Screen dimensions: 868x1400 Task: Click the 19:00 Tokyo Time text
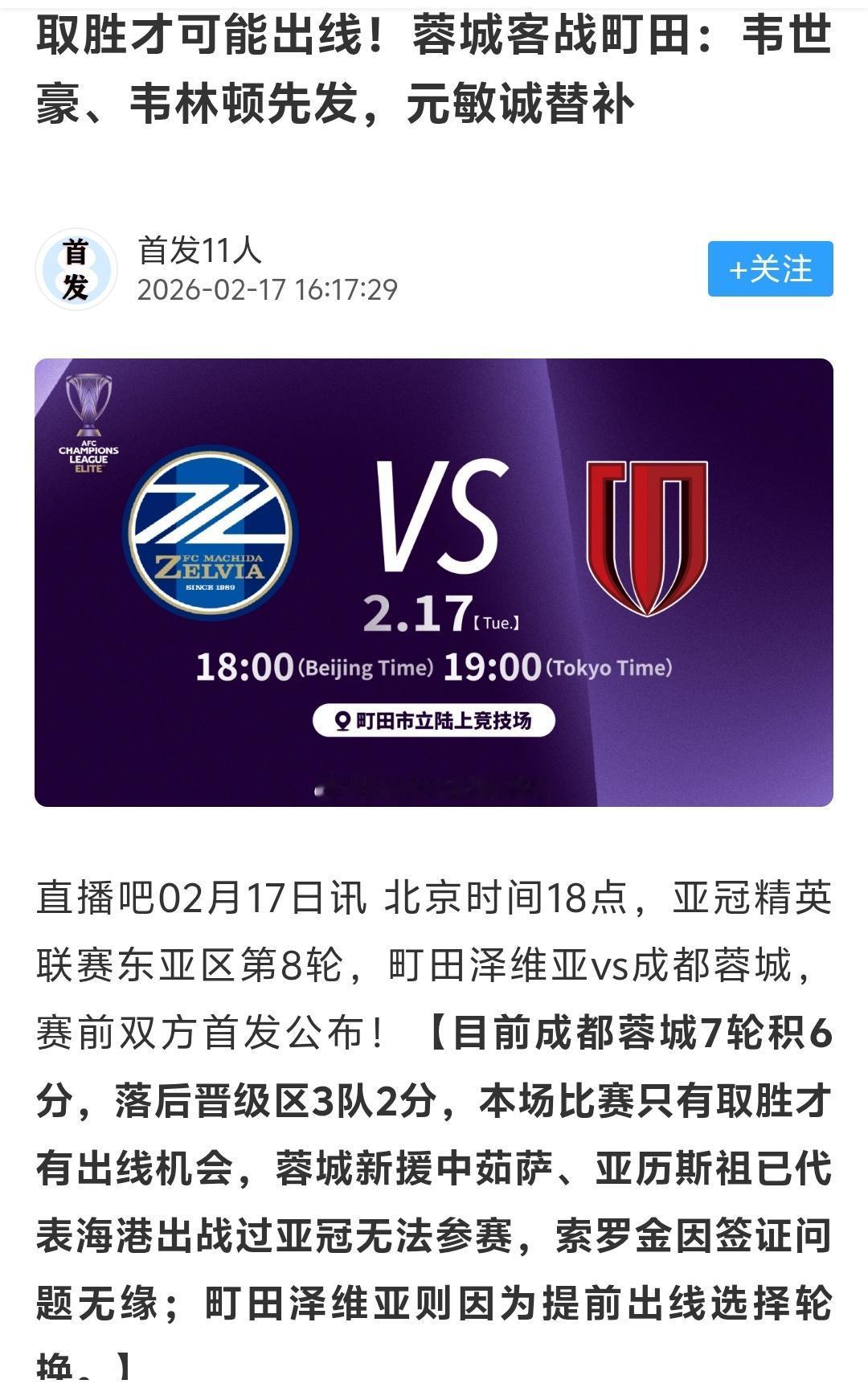[x=559, y=665]
